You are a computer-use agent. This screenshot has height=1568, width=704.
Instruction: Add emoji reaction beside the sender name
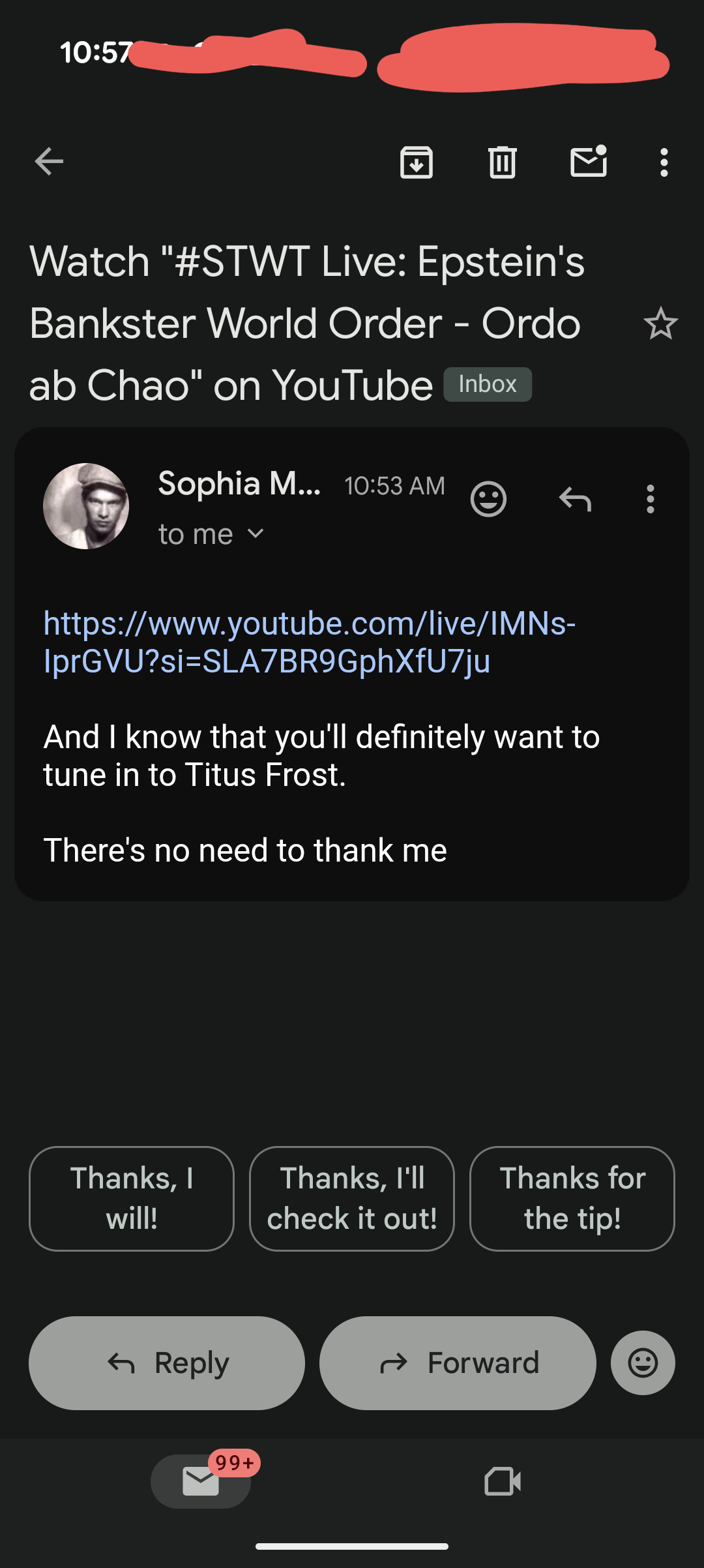pyautogui.click(x=488, y=500)
